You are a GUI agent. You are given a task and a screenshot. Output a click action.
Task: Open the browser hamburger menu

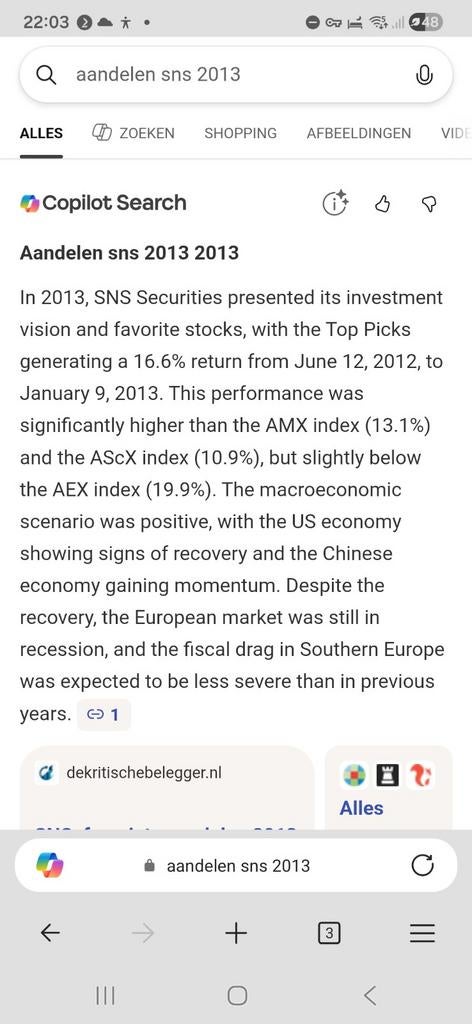[x=422, y=934]
